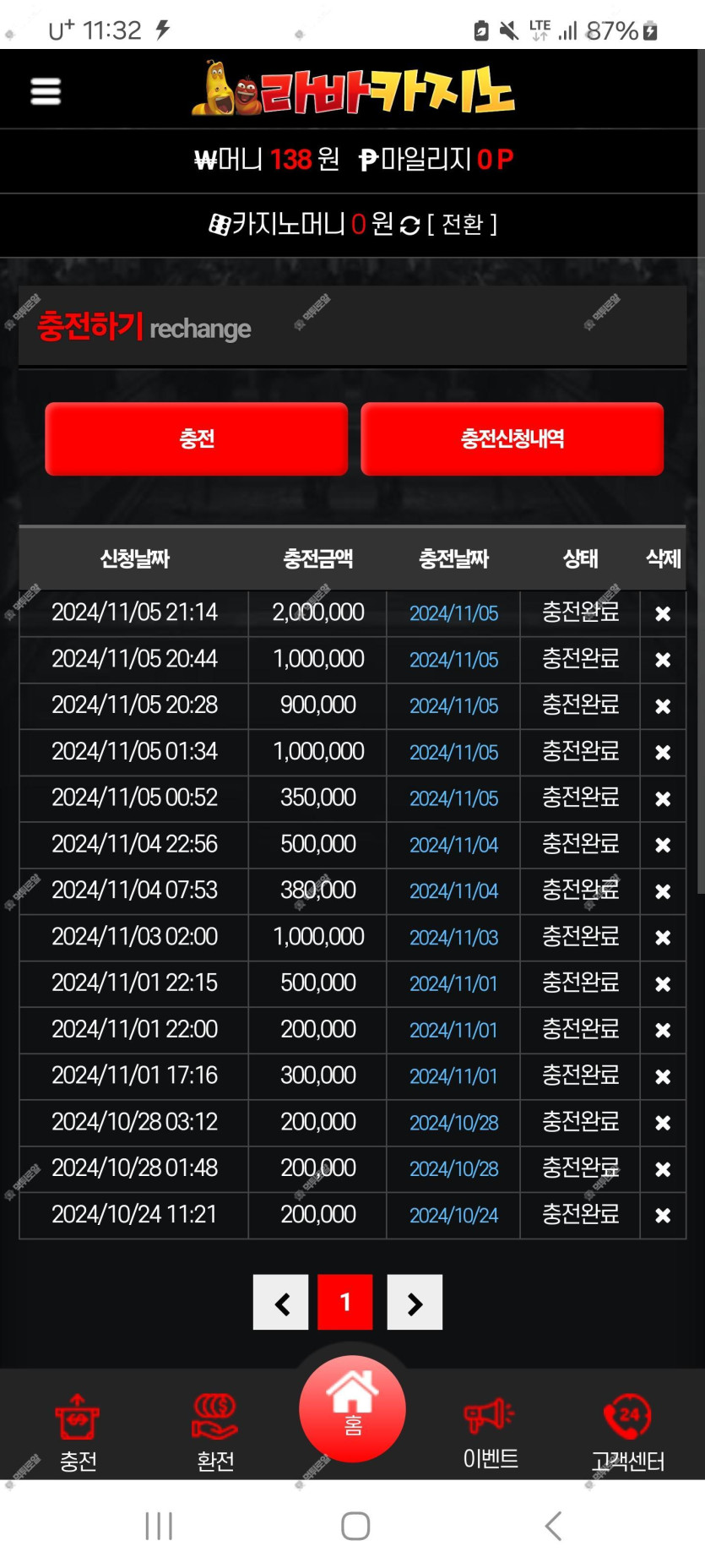705x1568 pixels.
Task: Open system recent apps
Action: pyautogui.click(x=159, y=1526)
